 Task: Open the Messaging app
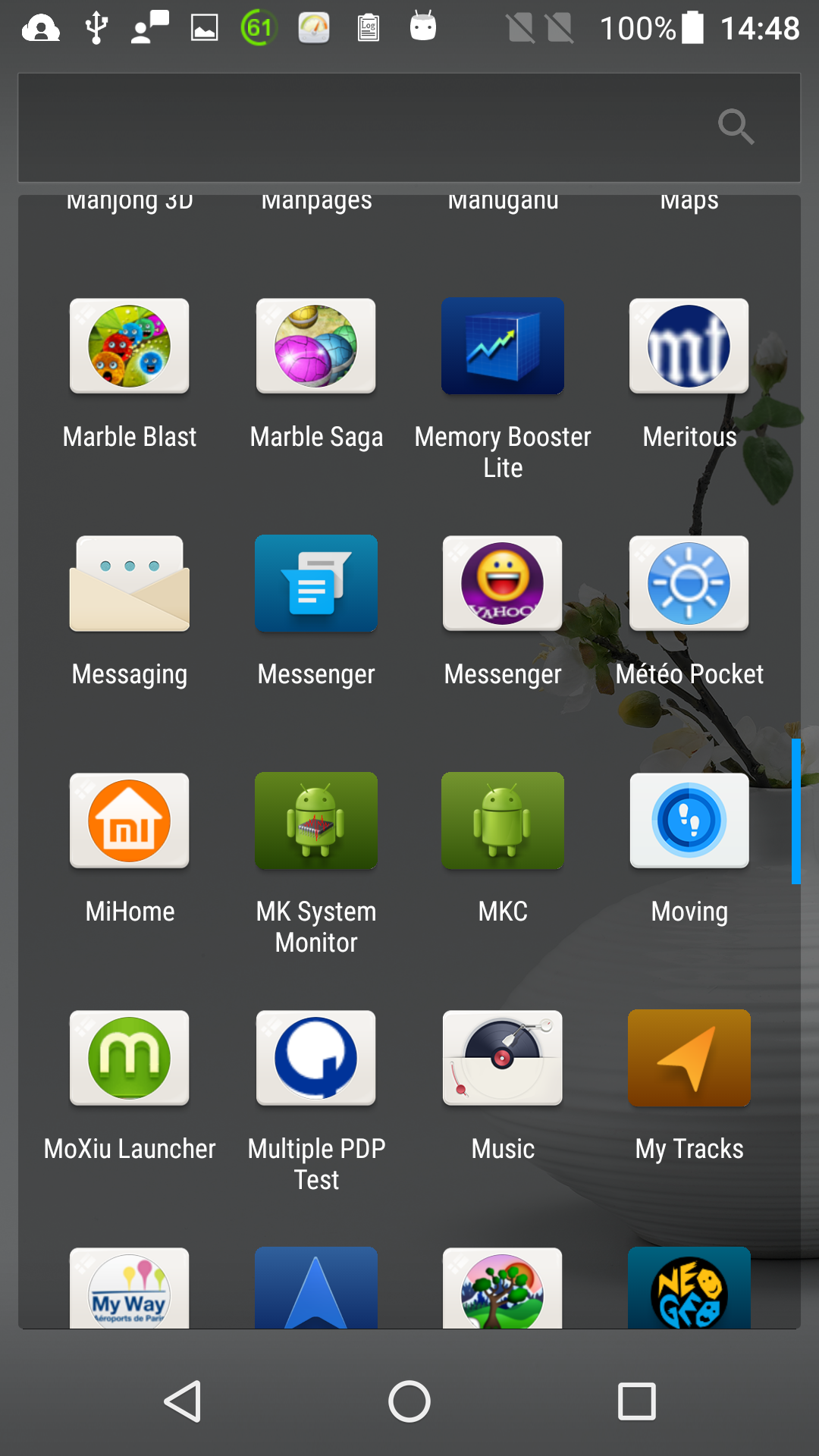point(130,584)
